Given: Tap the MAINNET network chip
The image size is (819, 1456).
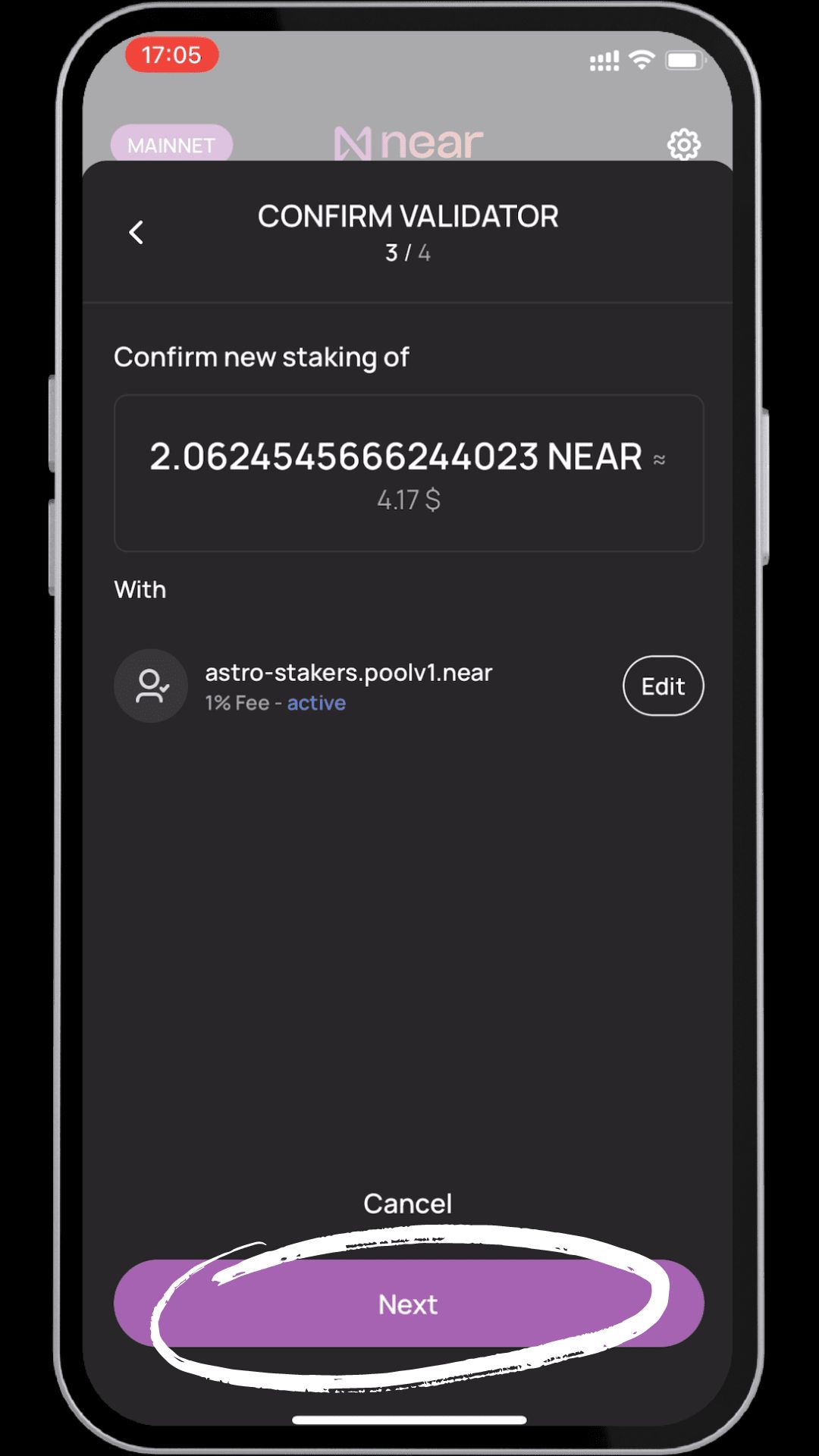Looking at the screenshot, I should [x=171, y=144].
